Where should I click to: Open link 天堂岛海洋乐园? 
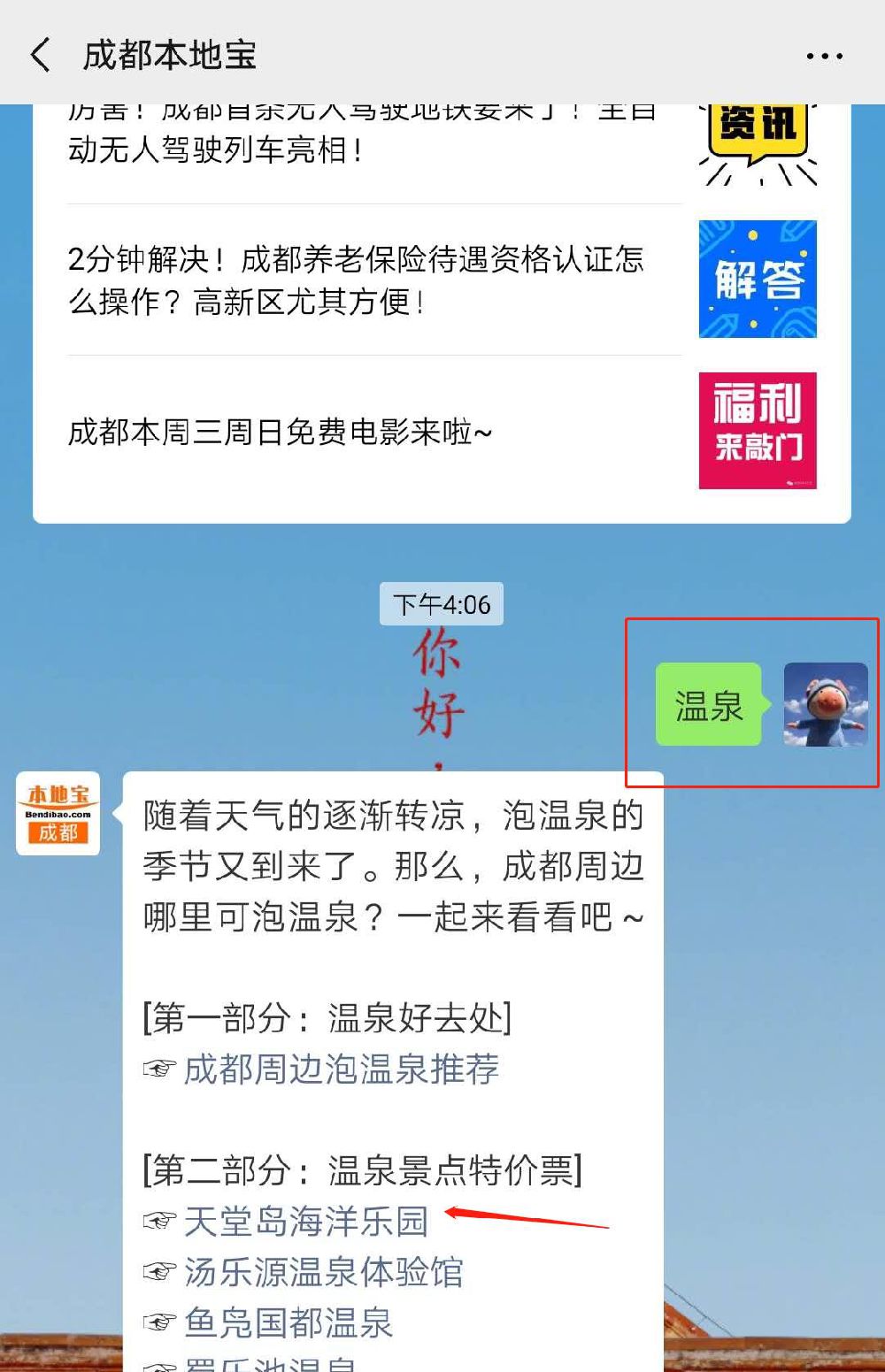(305, 1222)
